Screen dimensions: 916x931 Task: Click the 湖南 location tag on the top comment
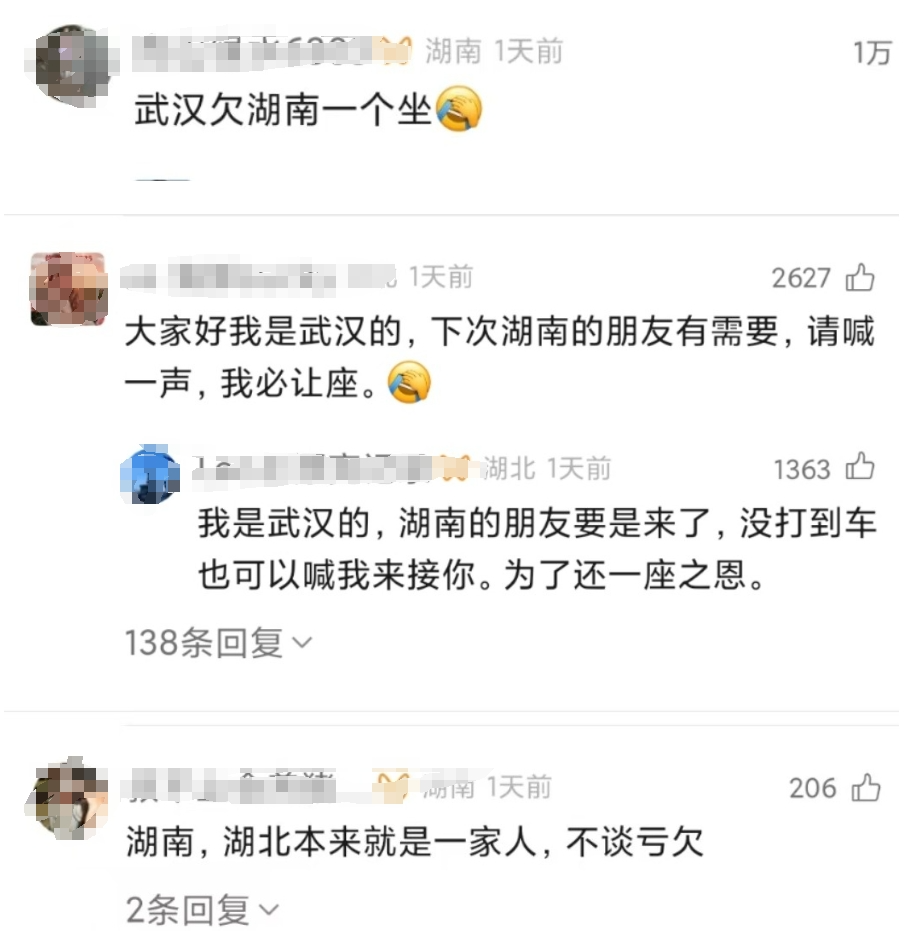[x=451, y=52]
